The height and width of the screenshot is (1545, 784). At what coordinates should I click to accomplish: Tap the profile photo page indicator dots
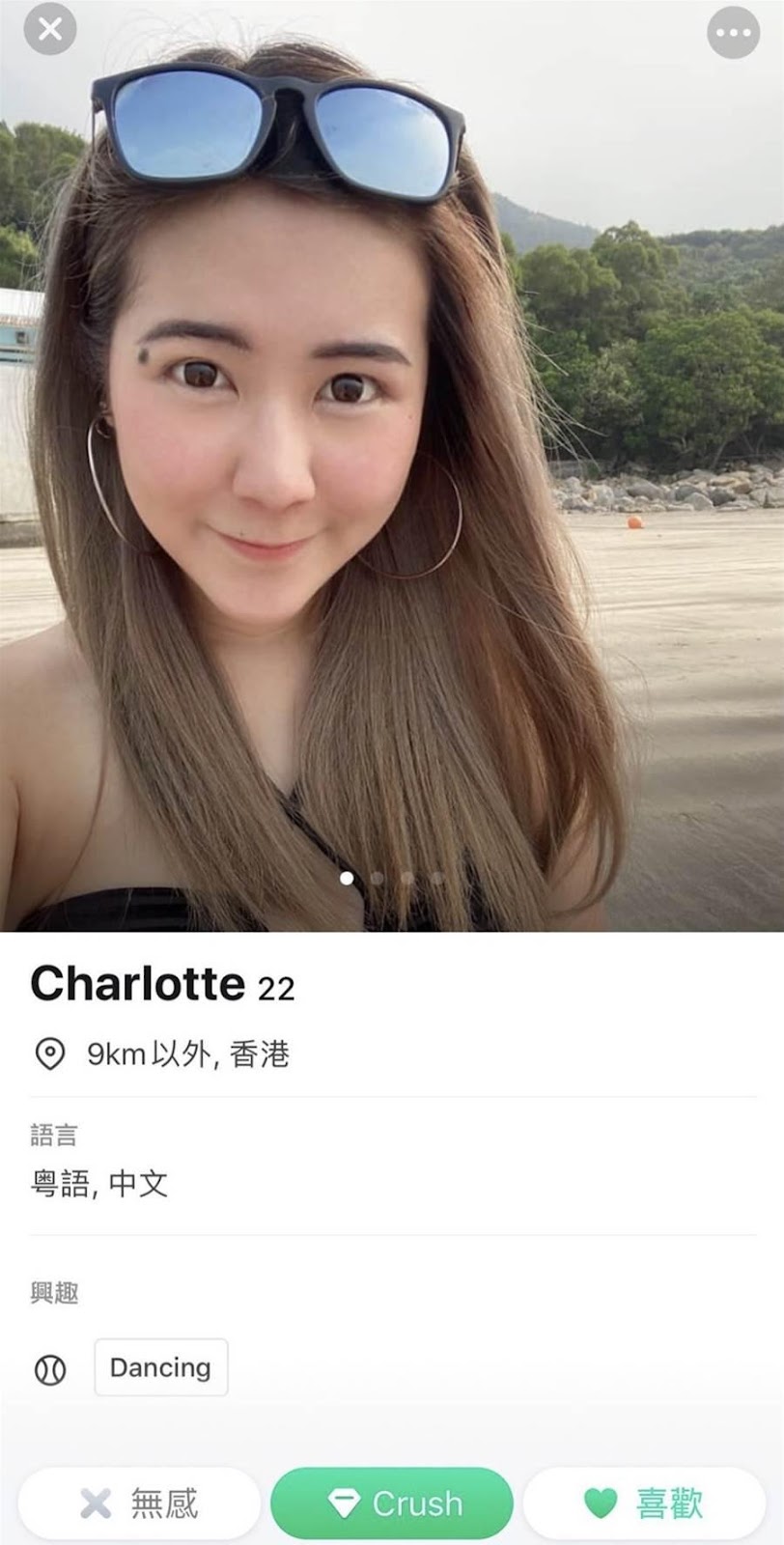(x=391, y=879)
